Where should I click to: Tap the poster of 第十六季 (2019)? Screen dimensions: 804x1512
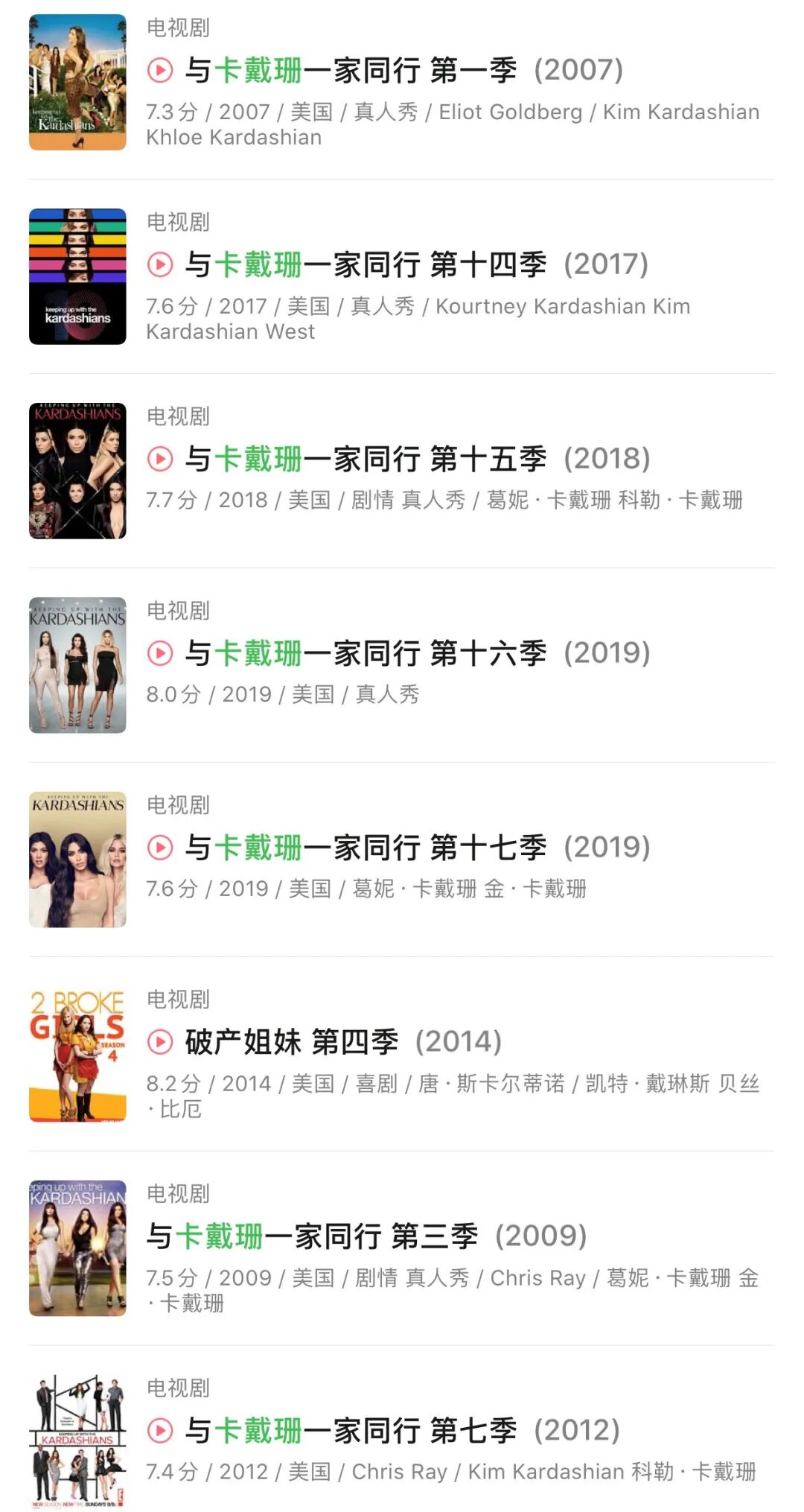tap(77, 666)
